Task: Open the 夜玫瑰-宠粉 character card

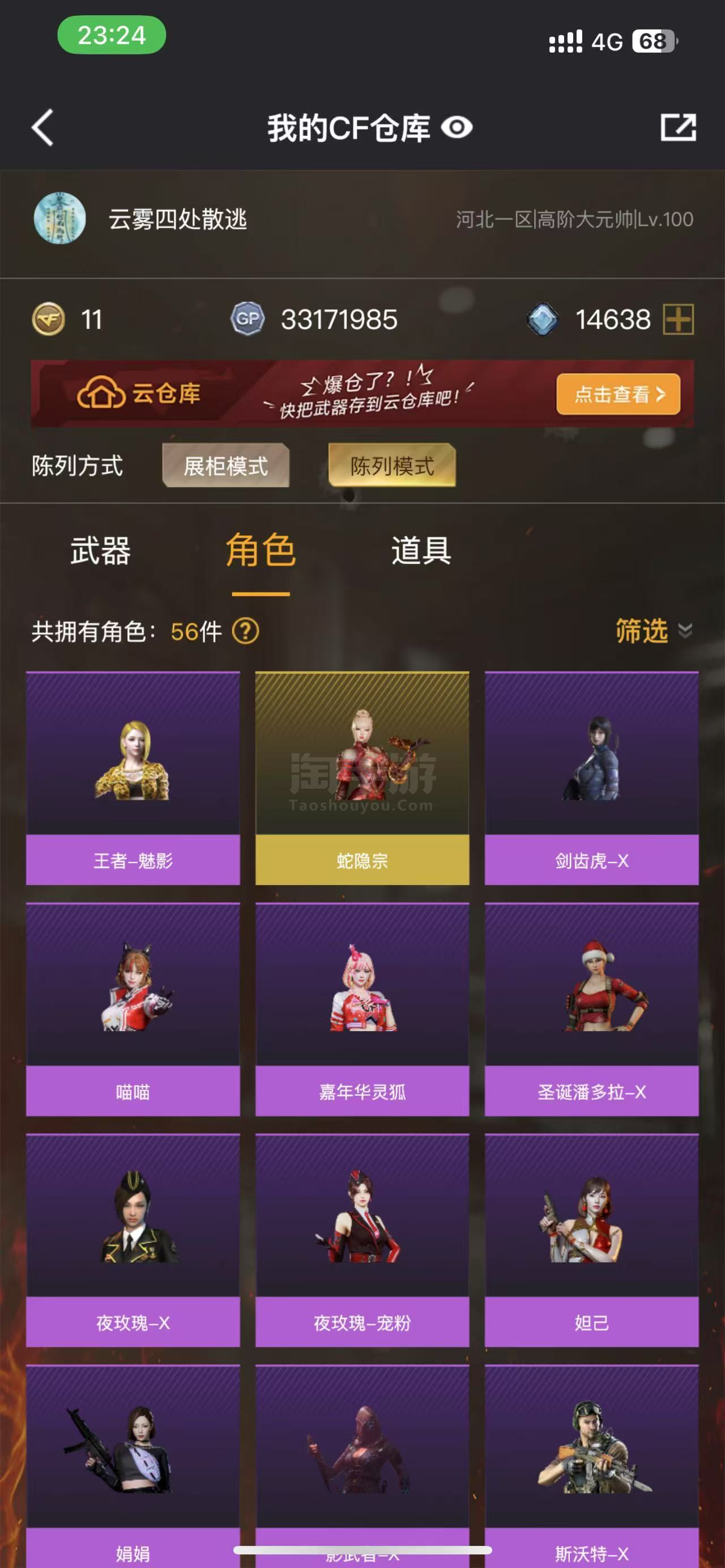Action: point(362,1240)
